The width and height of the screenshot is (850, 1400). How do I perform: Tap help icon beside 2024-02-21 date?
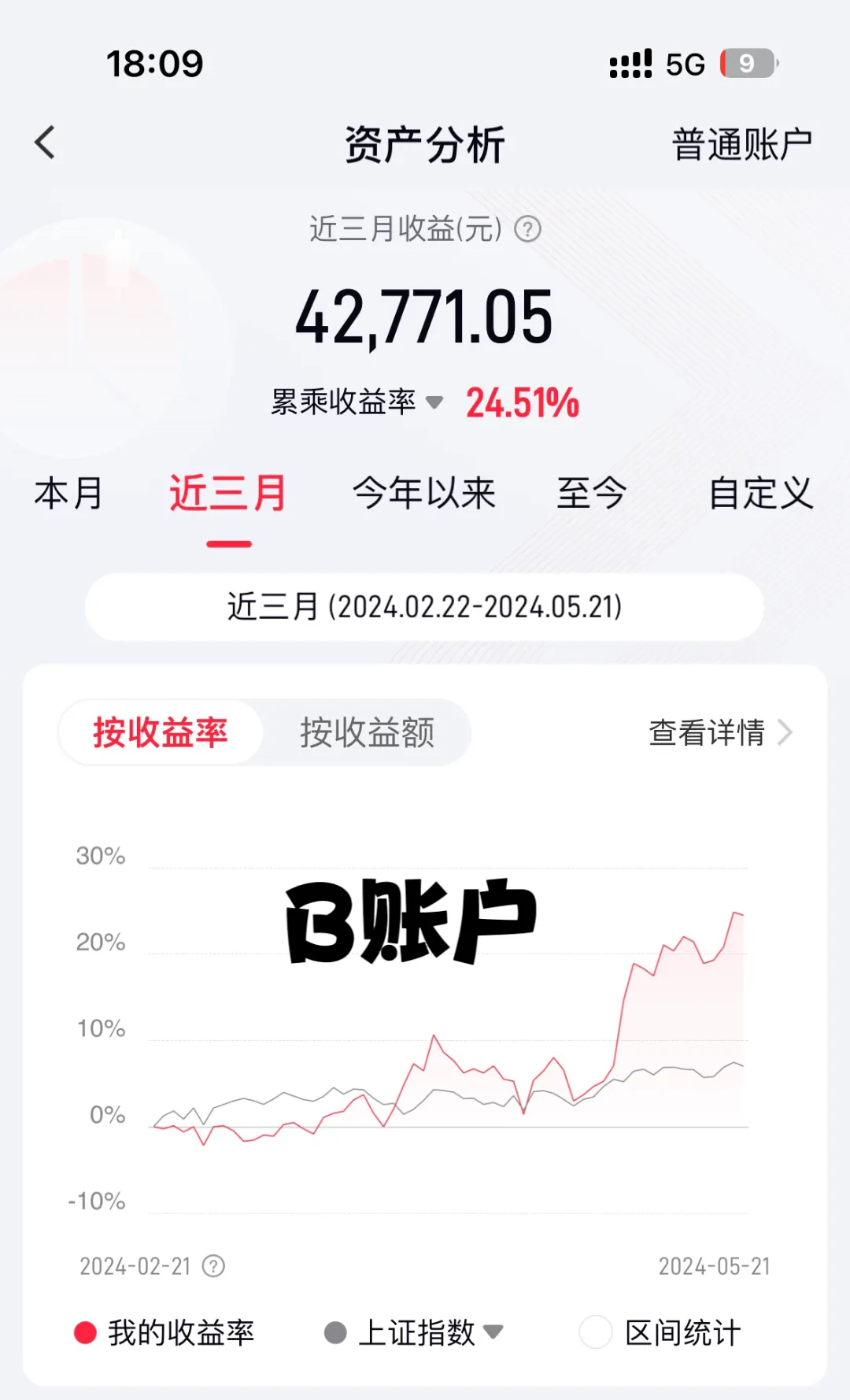point(213,1266)
